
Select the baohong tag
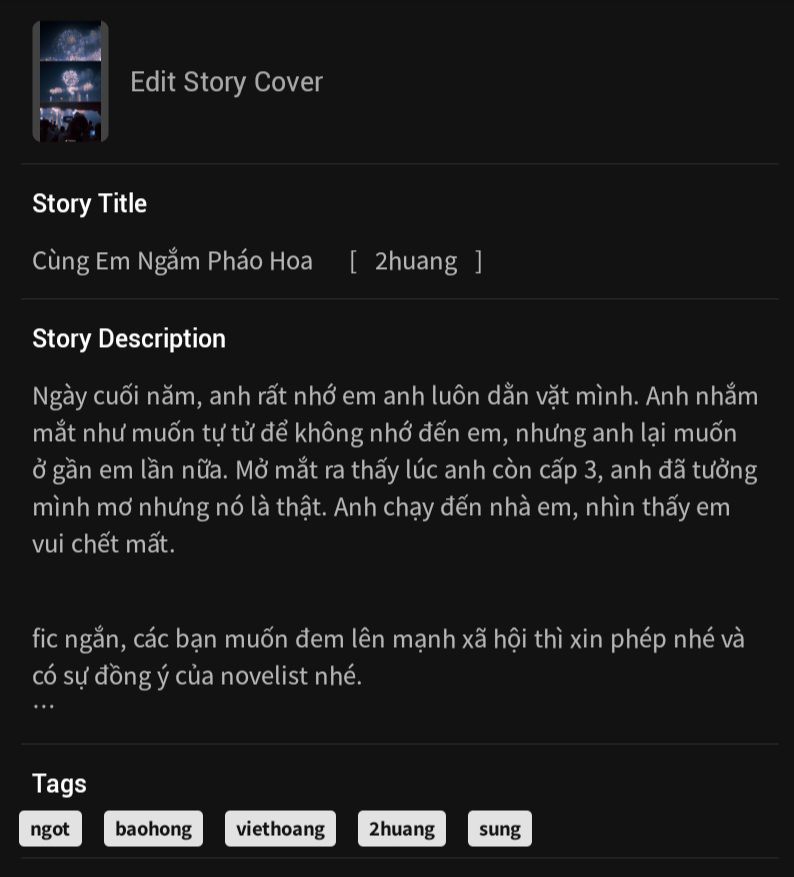point(153,829)
